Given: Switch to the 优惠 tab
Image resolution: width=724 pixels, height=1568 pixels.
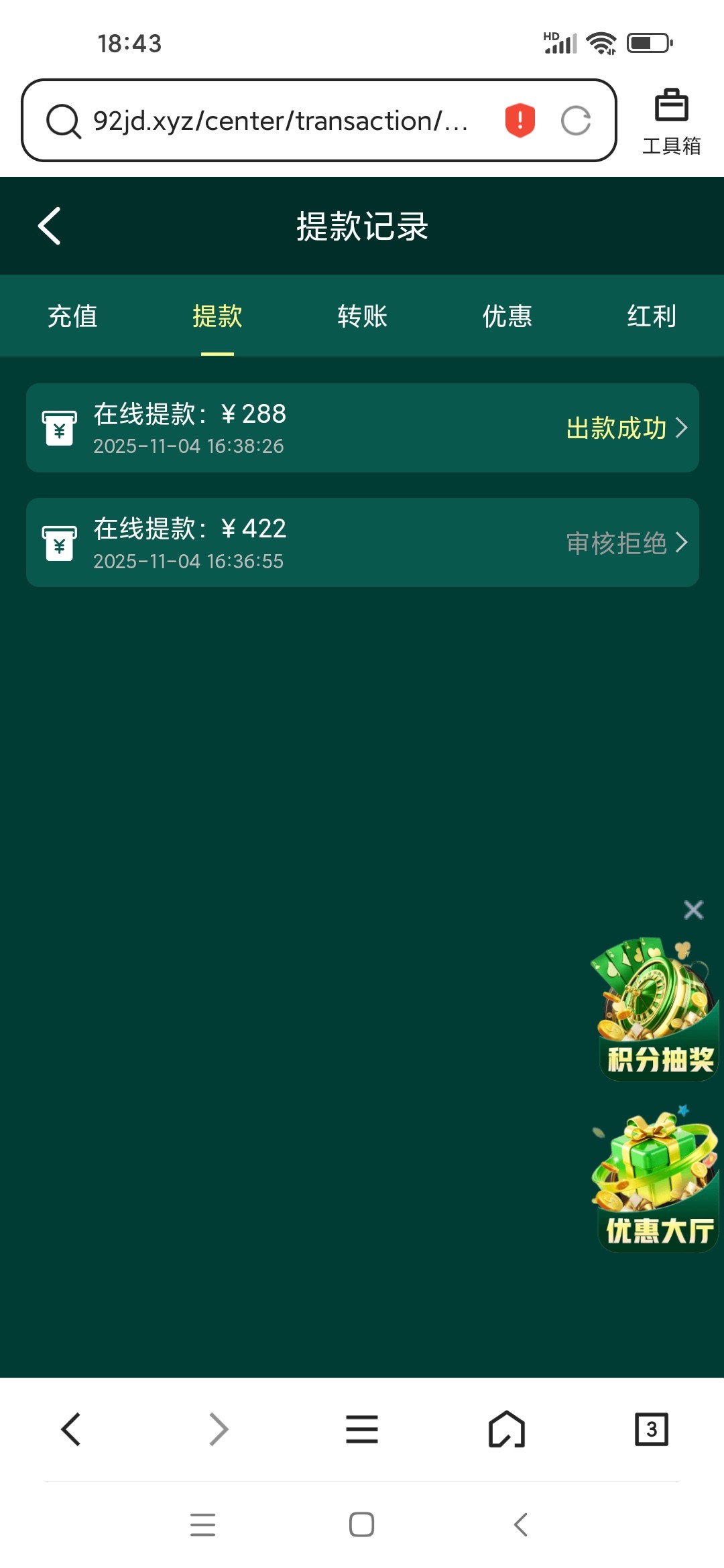Looking at the screenshot, I should pyautogui.click(x=507, y=316).
